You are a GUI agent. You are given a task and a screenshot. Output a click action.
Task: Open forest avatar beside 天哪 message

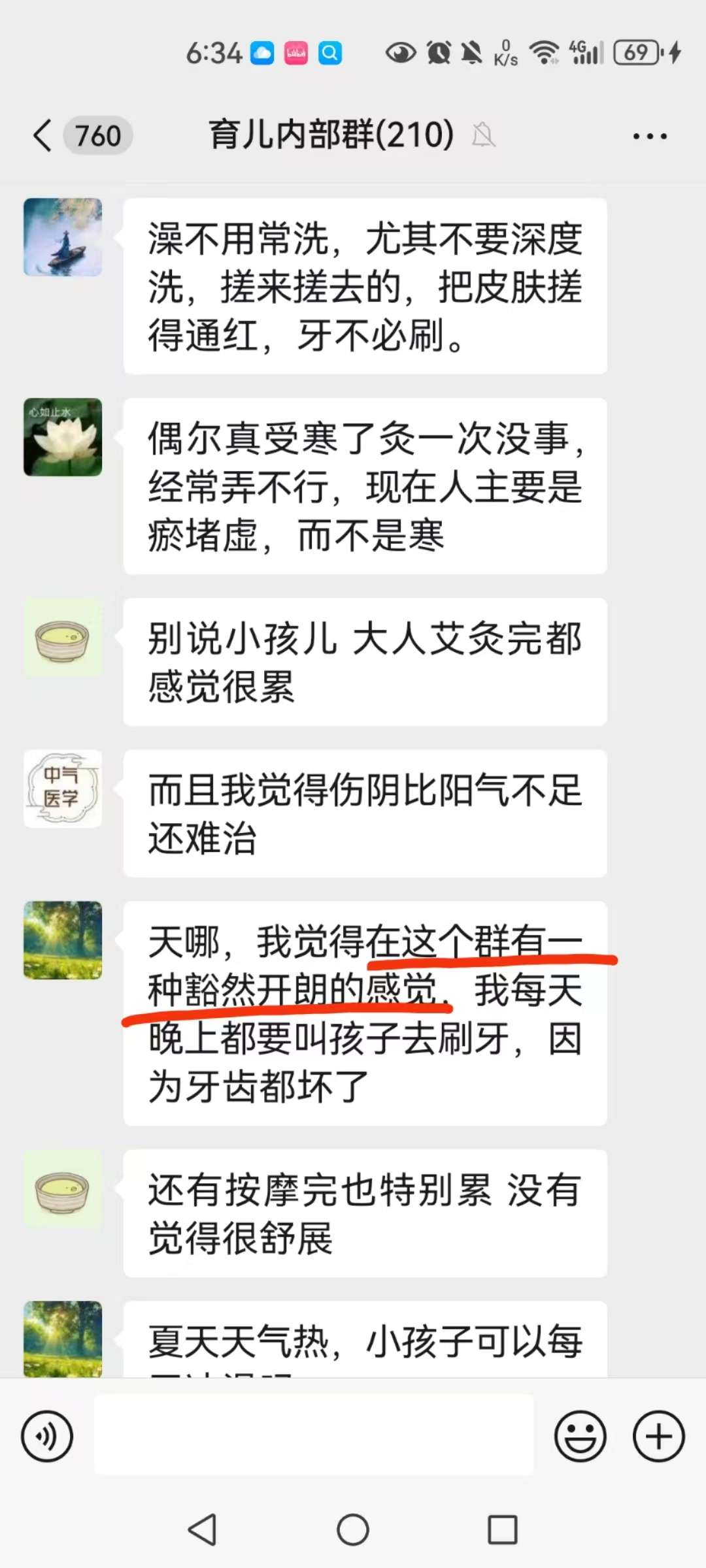pos(63,940)
